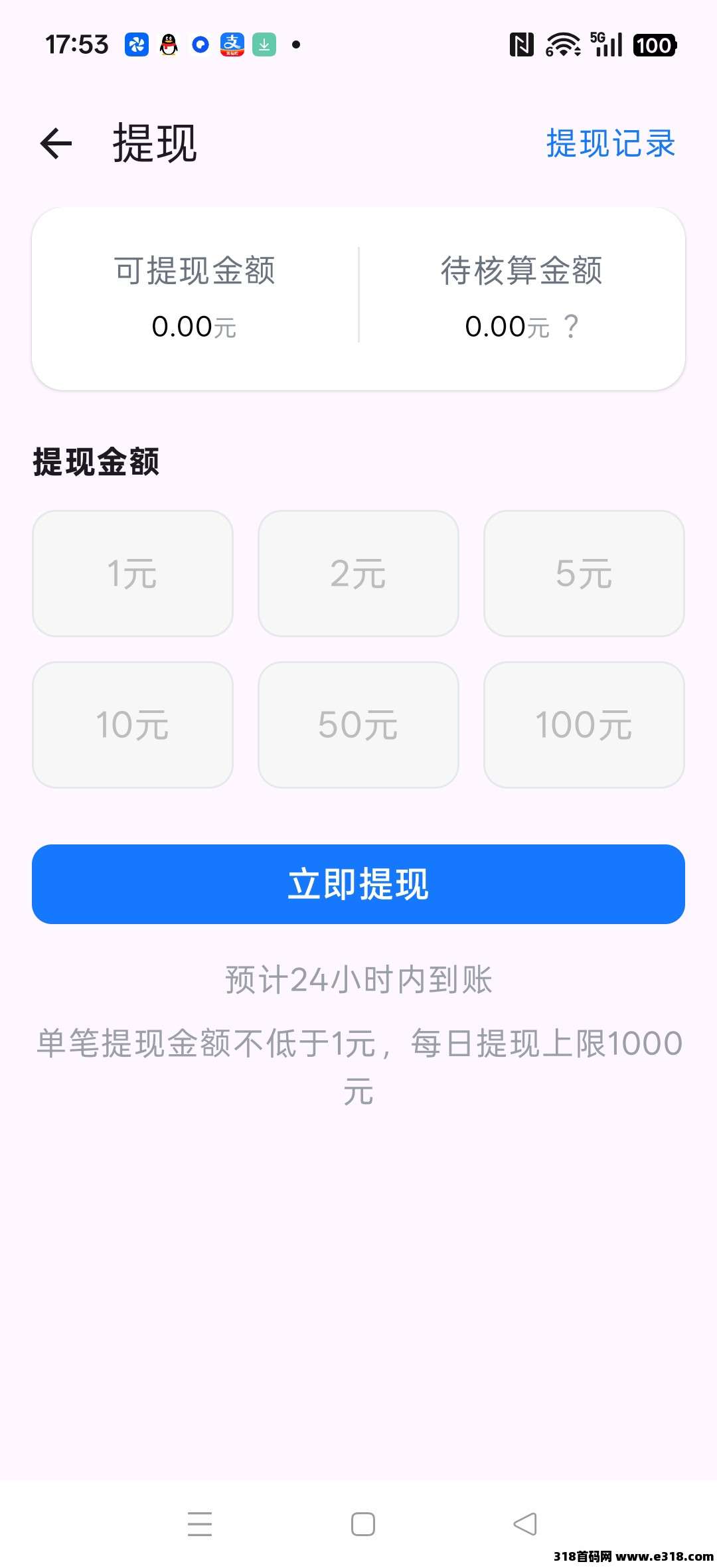Tap the question mark beside 待核算金额
Viewport: 717px width, 1568px height.
(570, 327)
